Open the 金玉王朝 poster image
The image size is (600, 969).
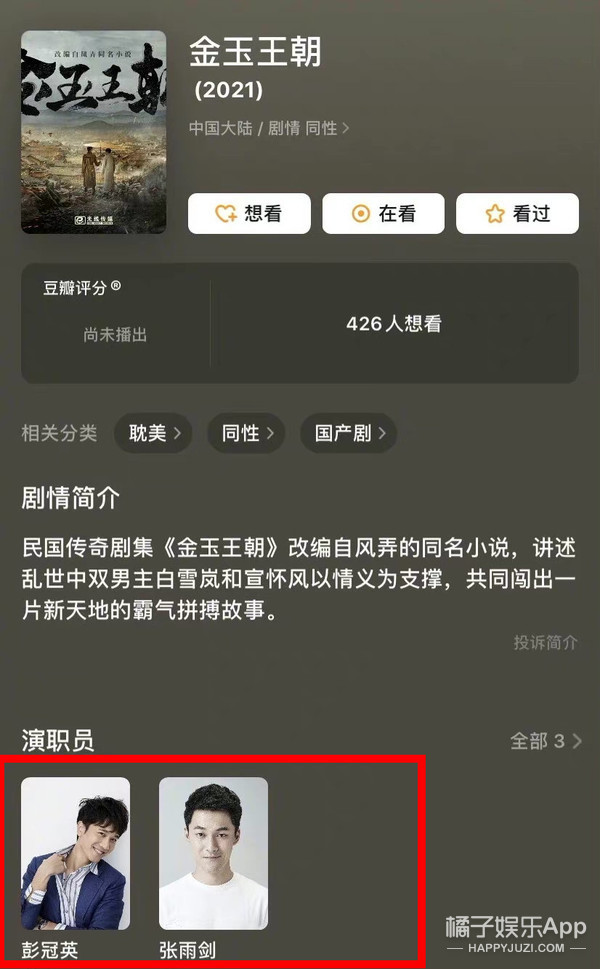pos(94,132)
